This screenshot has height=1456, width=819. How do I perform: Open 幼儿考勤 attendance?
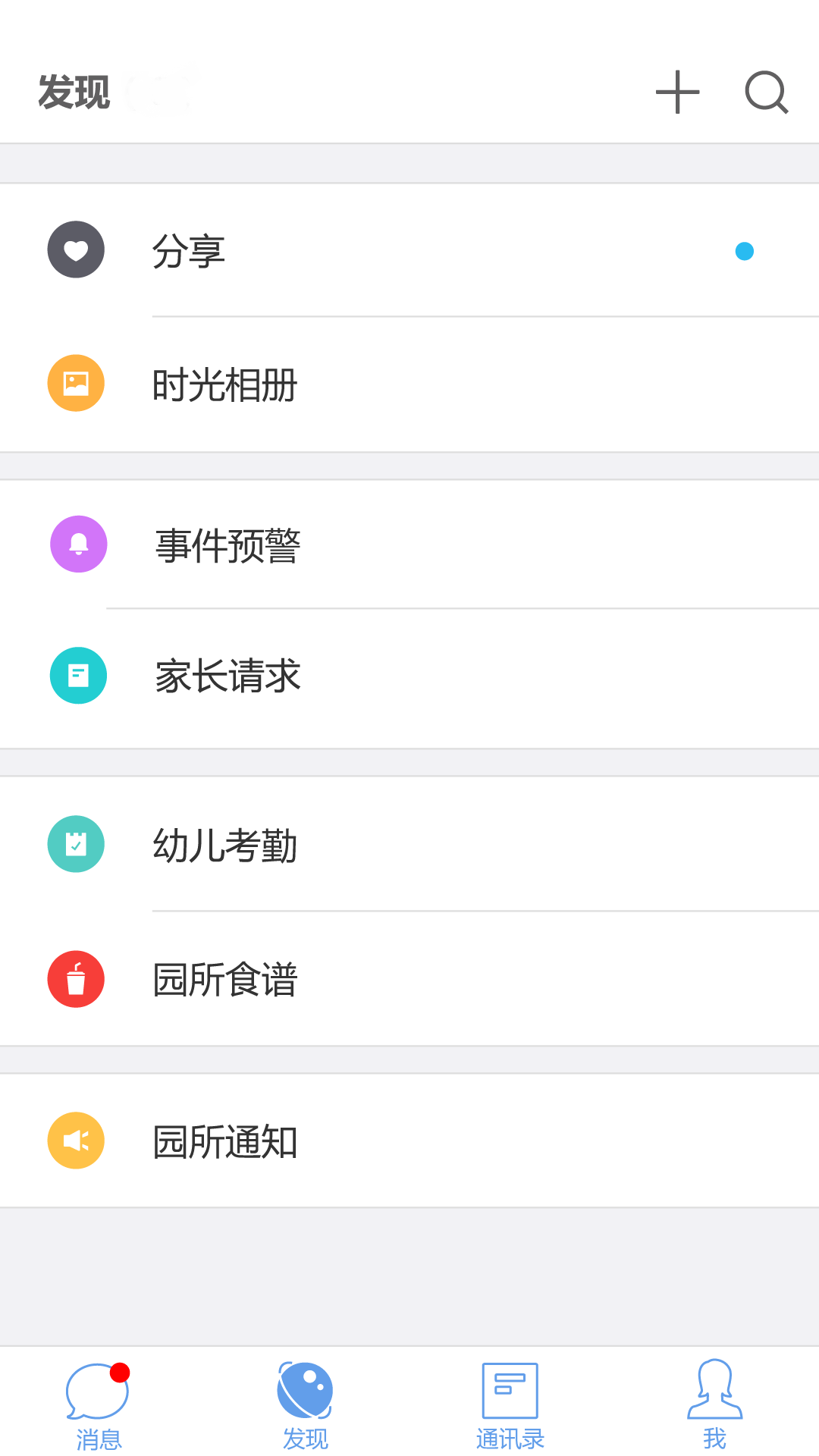point(409,844)
